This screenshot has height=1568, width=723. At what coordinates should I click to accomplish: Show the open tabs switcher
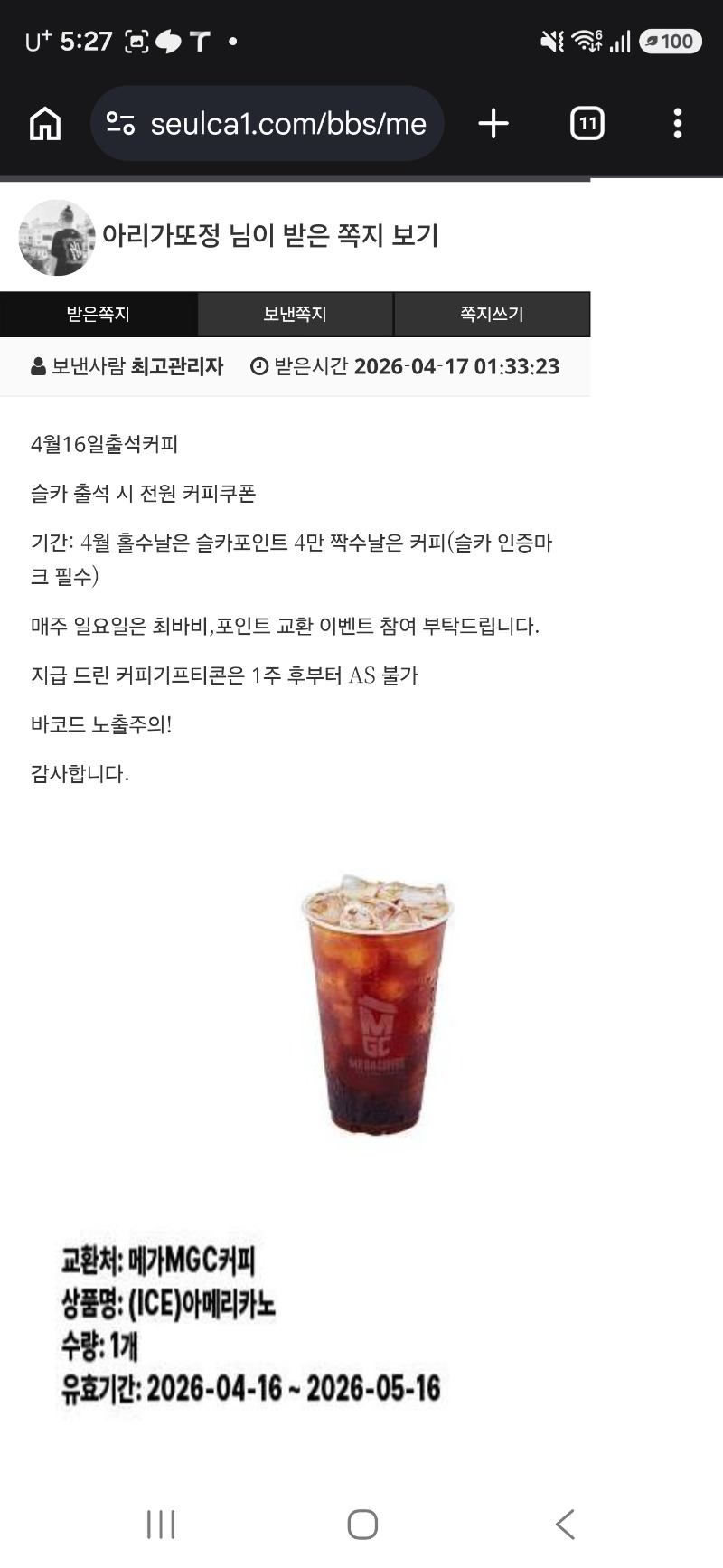(587, 124)
